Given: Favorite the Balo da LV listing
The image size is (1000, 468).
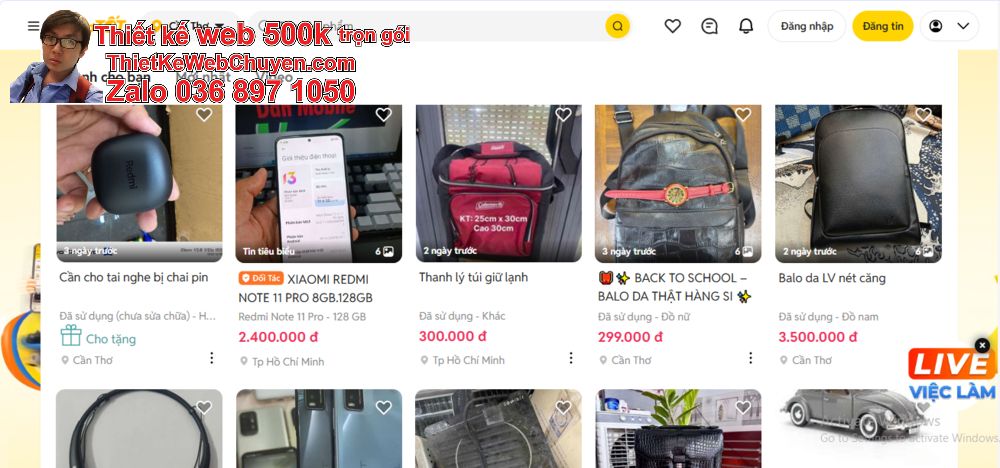Looking at the screenshot, I should click(923, 115).
